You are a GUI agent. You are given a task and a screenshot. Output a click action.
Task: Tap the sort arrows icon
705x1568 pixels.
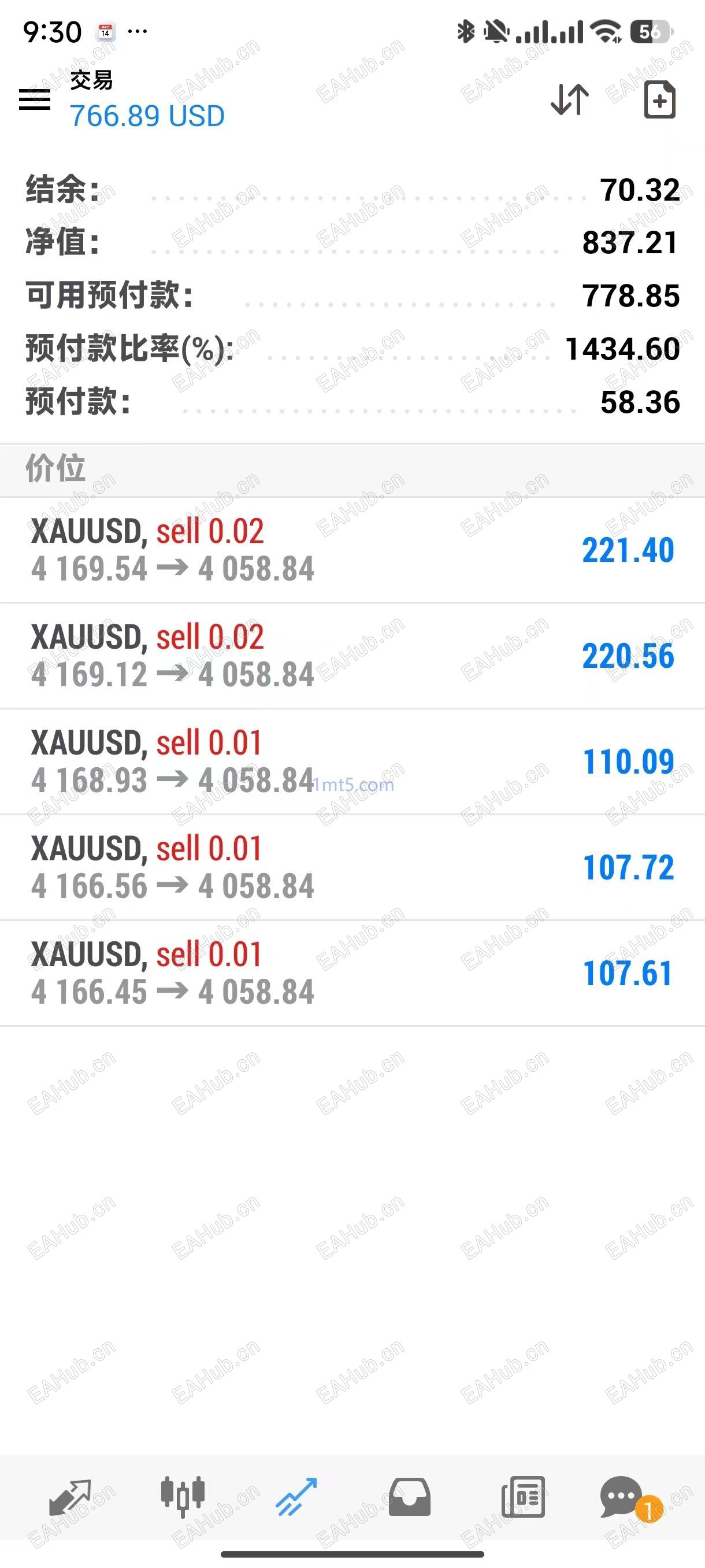point(569,99)
